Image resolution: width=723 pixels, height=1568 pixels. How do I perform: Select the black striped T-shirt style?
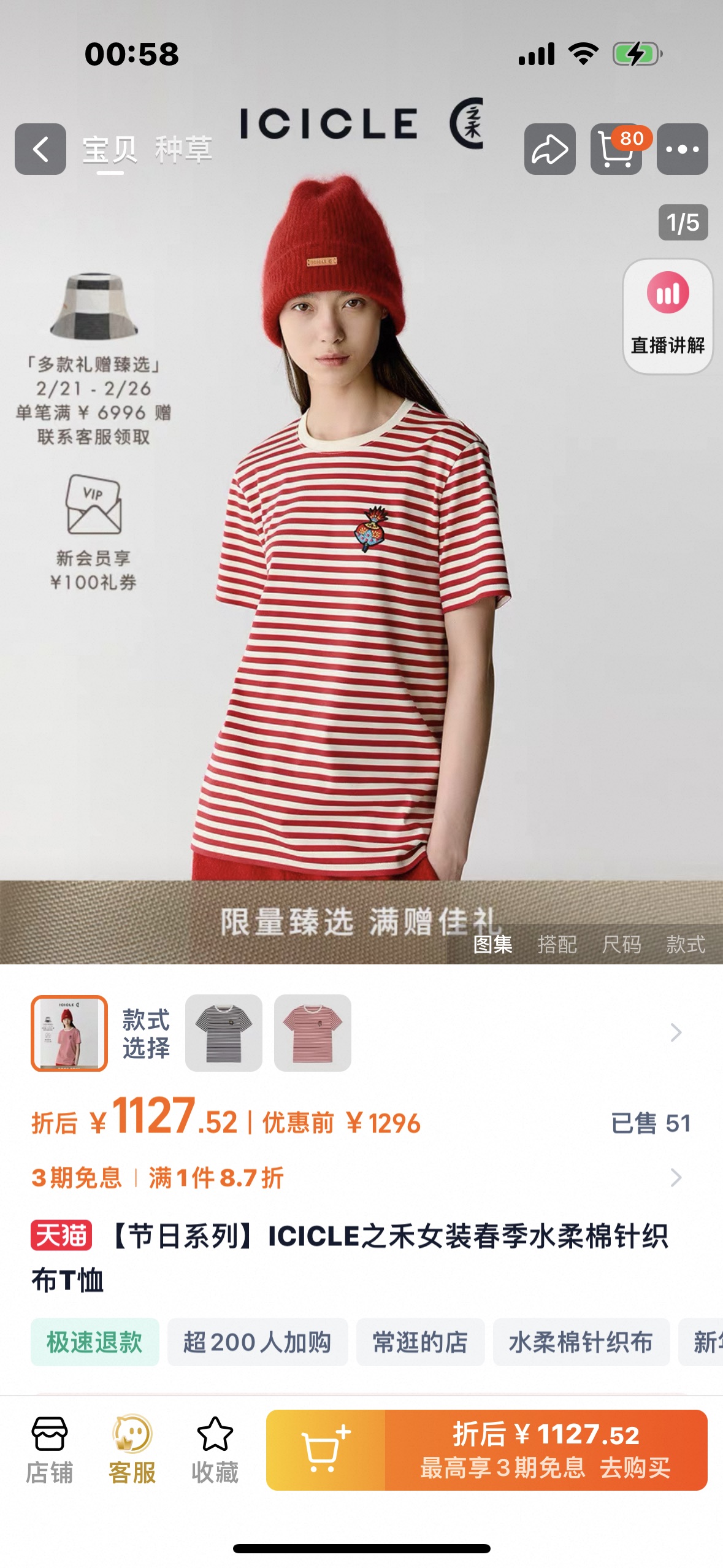pyautogui.click(x=224, y=1033)
